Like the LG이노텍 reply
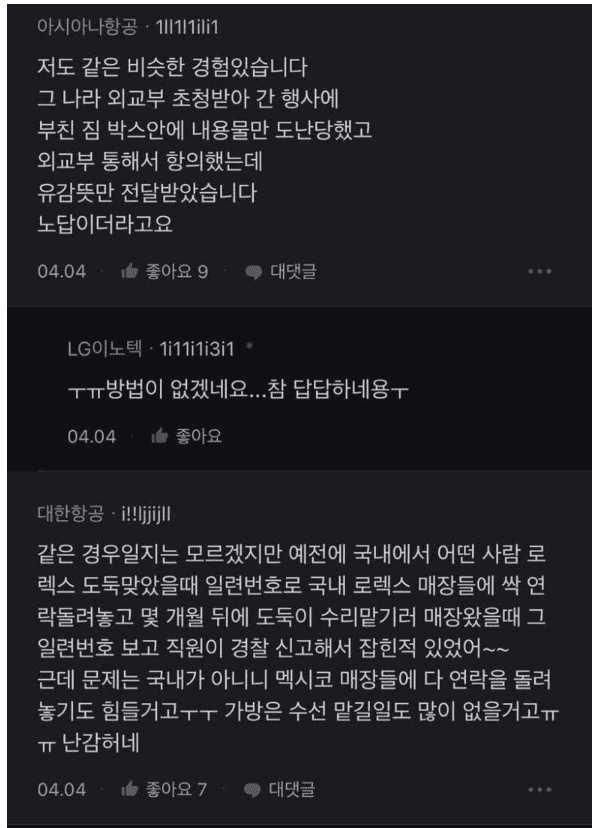This screenshot has height=828, width=602. (186, 437)
